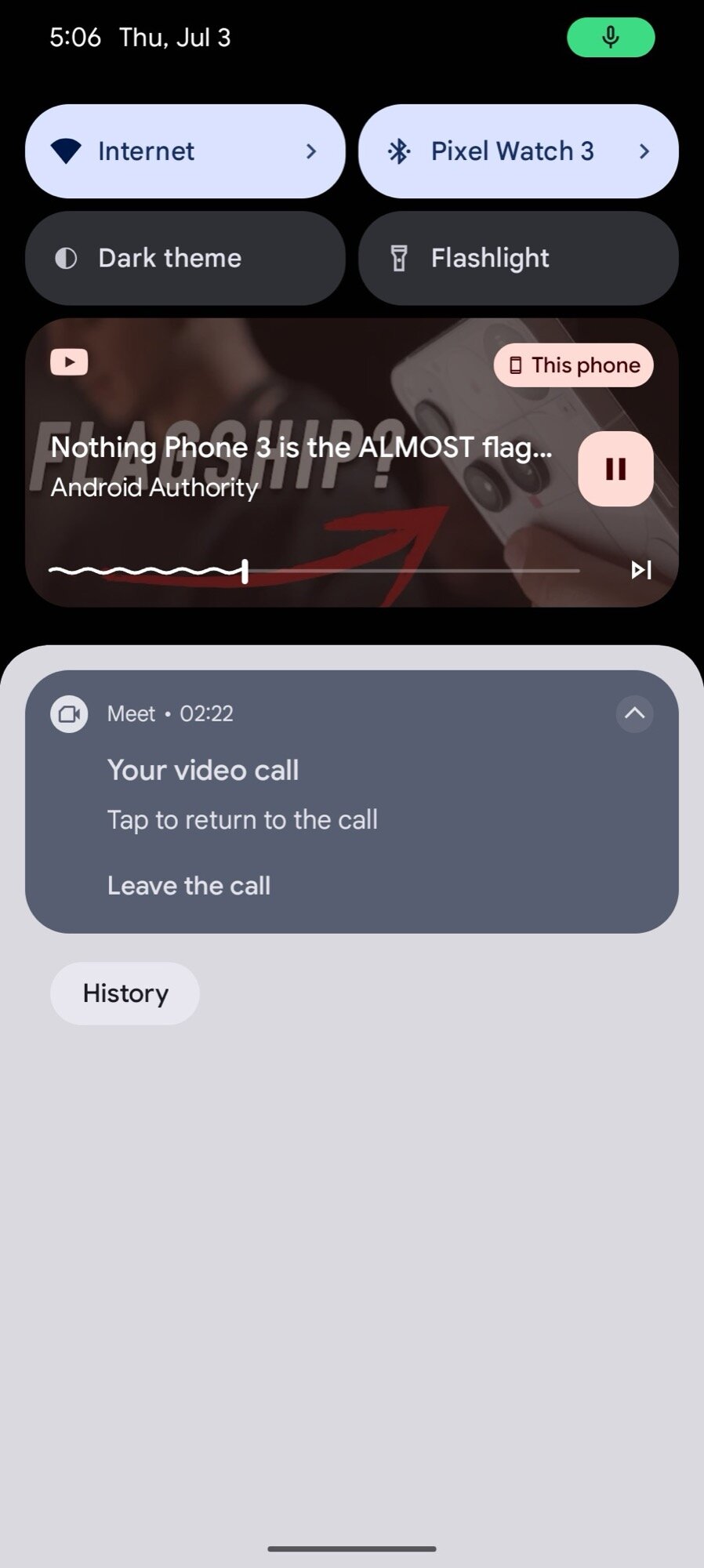Pause the YouTube video playback
This screenshot has height=1568, width=704.
coord(615,469)
